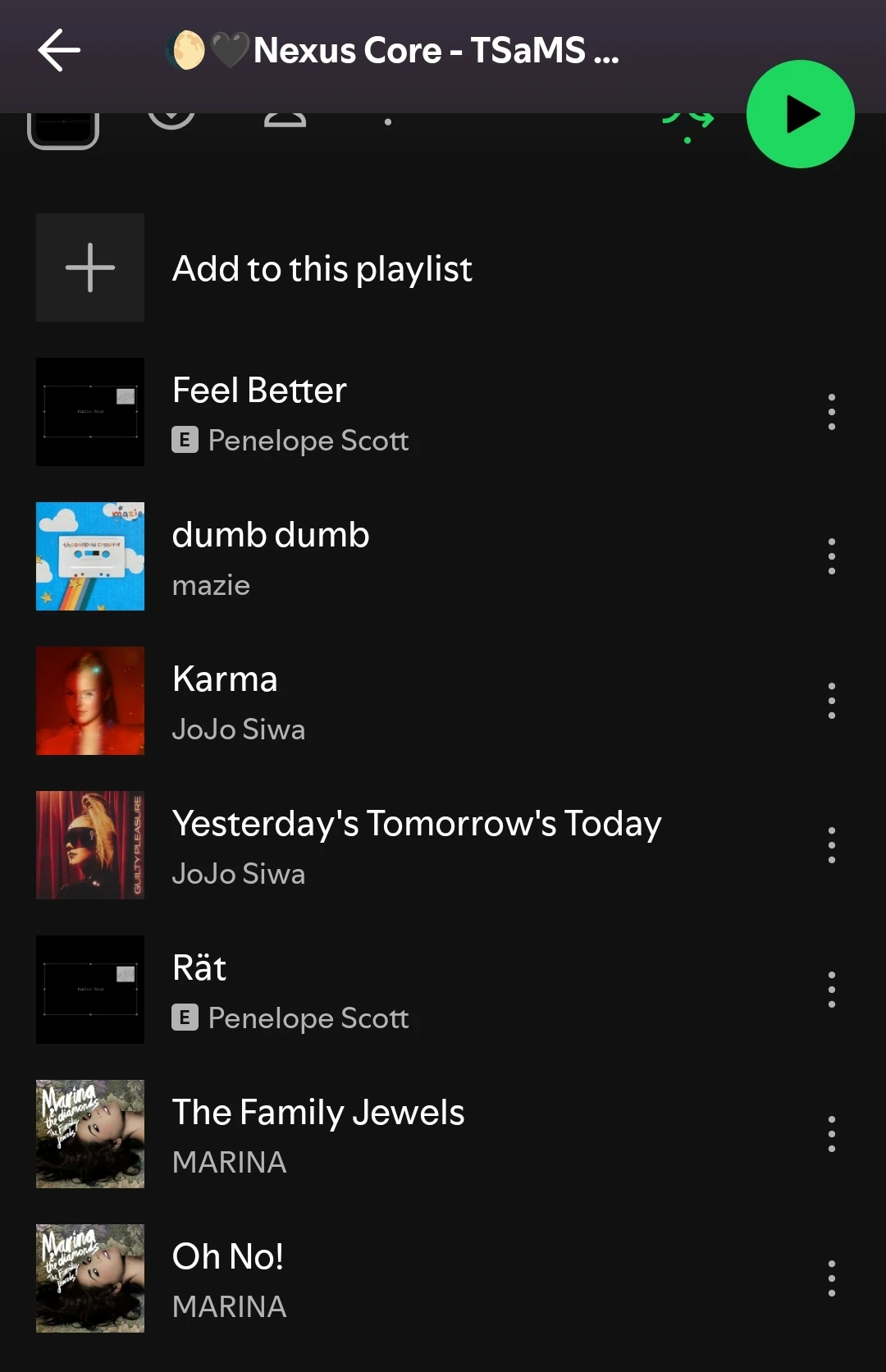Tap the back arrow to leave the playlist

click(x=58, y=51)
